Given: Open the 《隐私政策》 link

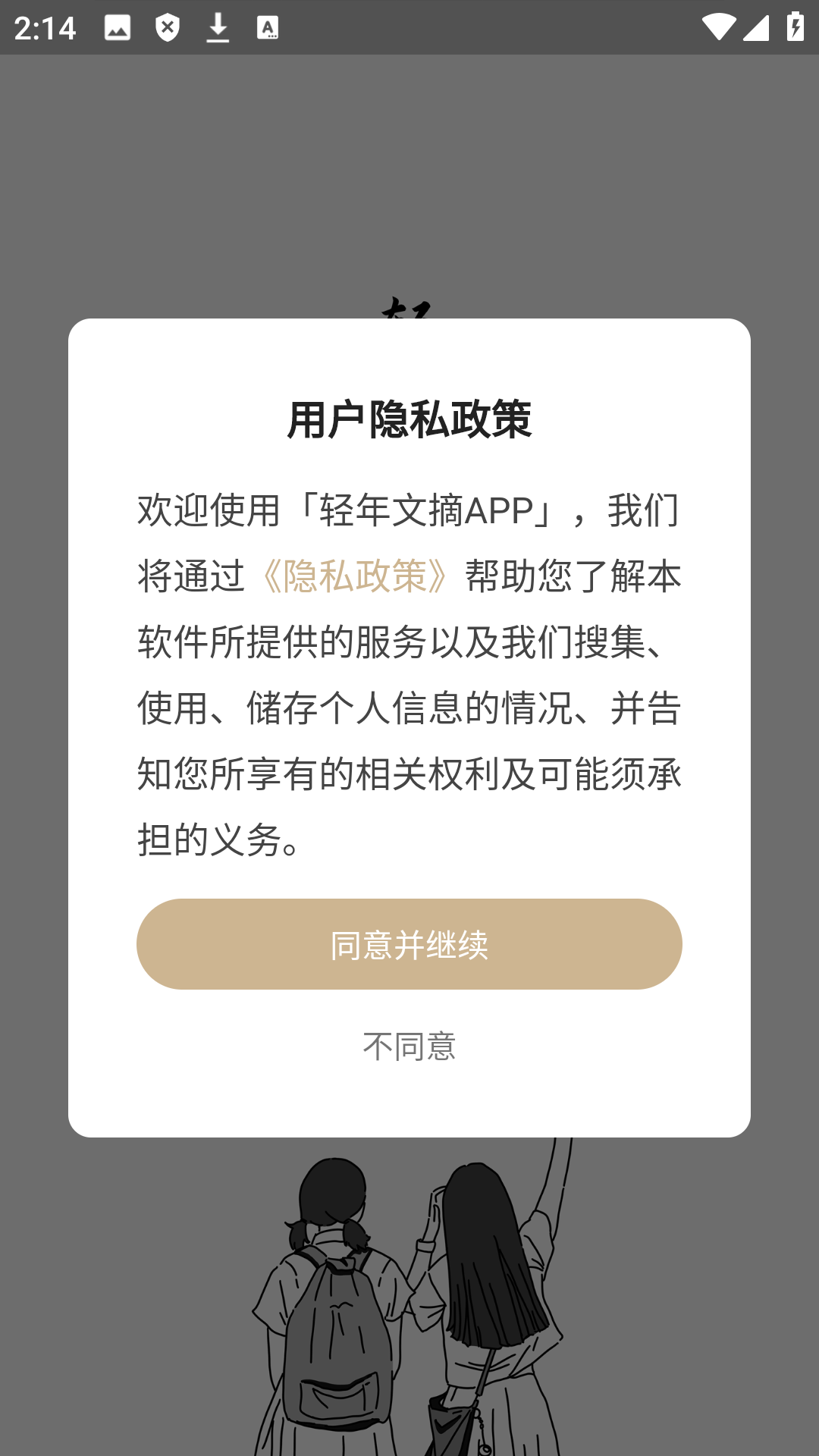Looking at the screenshot, I should point(355,576).
